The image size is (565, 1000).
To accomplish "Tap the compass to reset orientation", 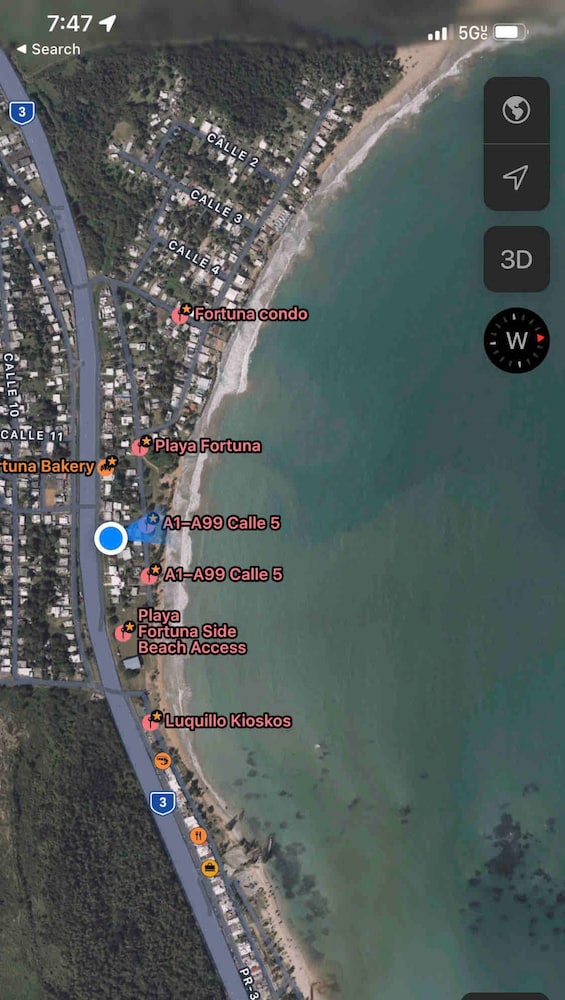I will (516, 340).
